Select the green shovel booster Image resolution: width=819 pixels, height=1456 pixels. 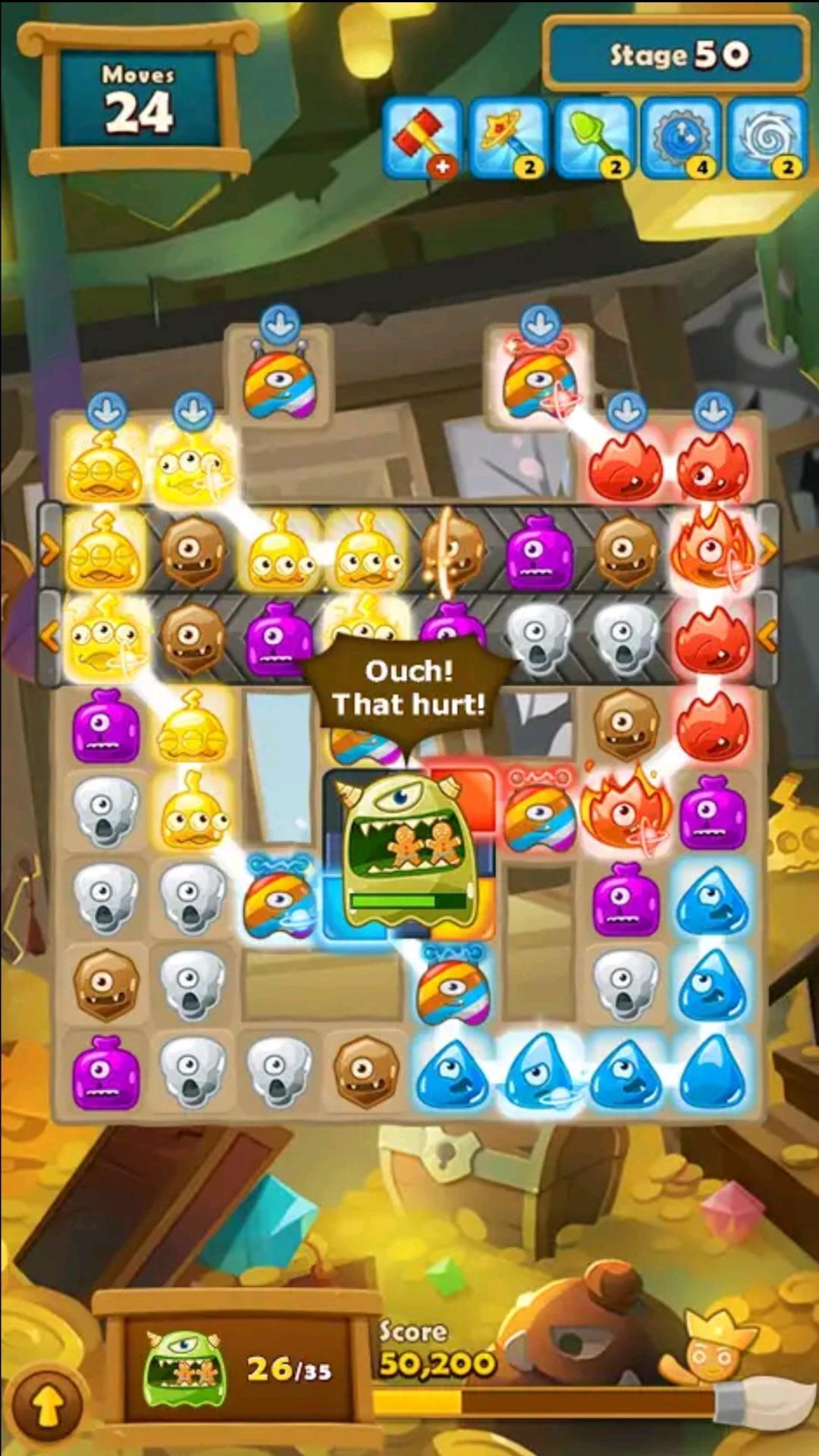(x=594, y=139)
